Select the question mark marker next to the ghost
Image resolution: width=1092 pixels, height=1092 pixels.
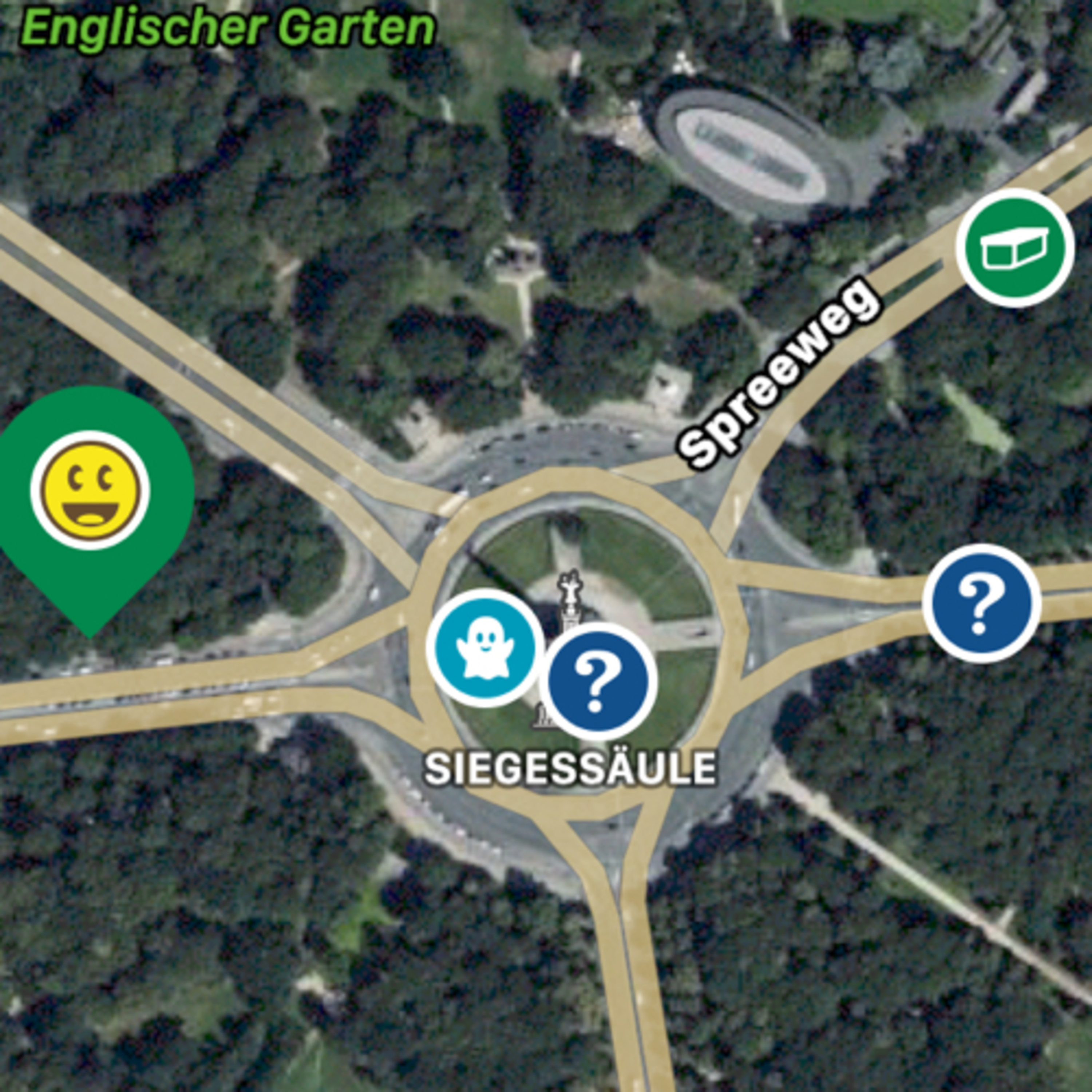[598, 681]
